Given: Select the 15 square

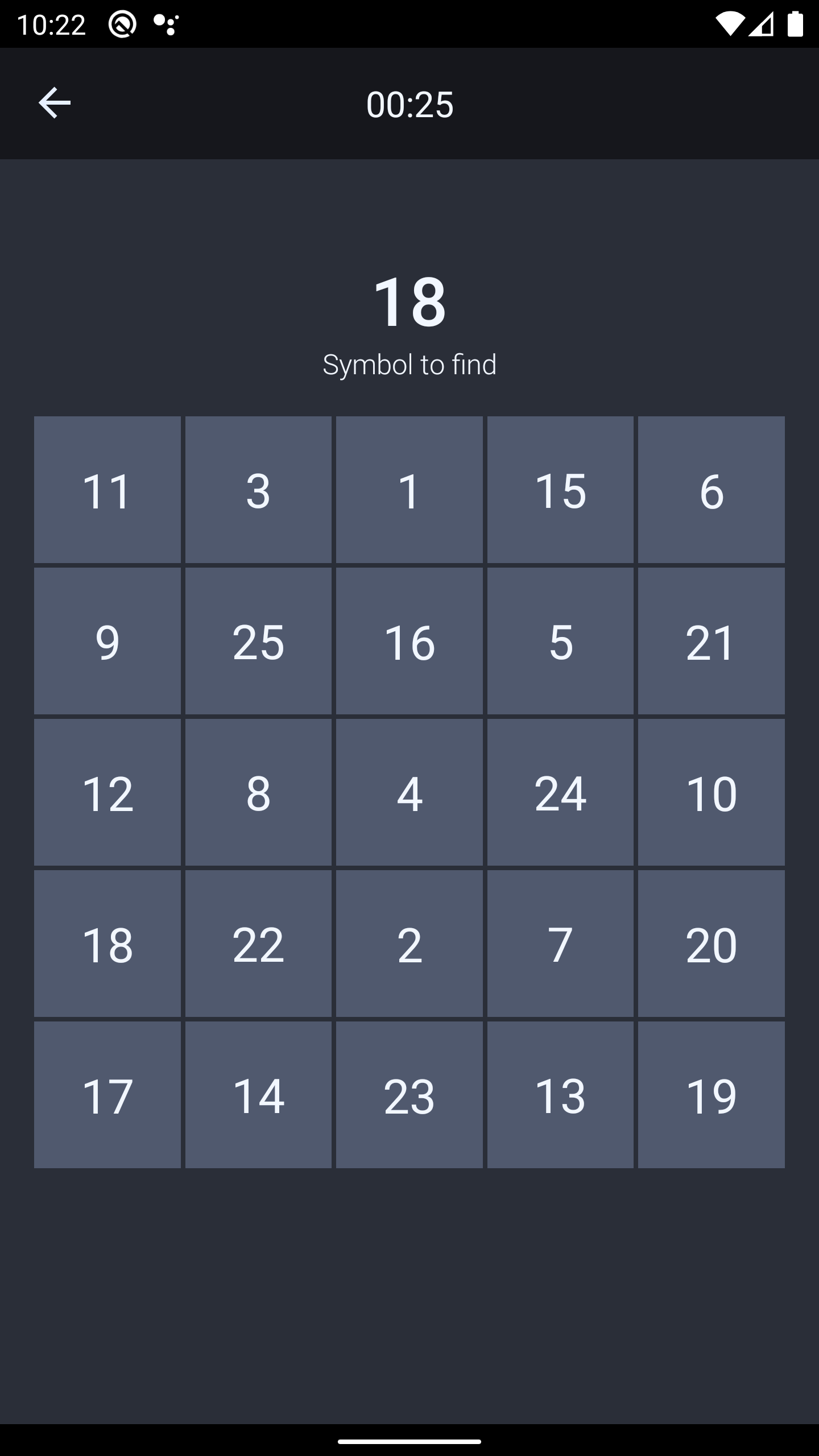Looking at the screenshot, I should point(560,490).
